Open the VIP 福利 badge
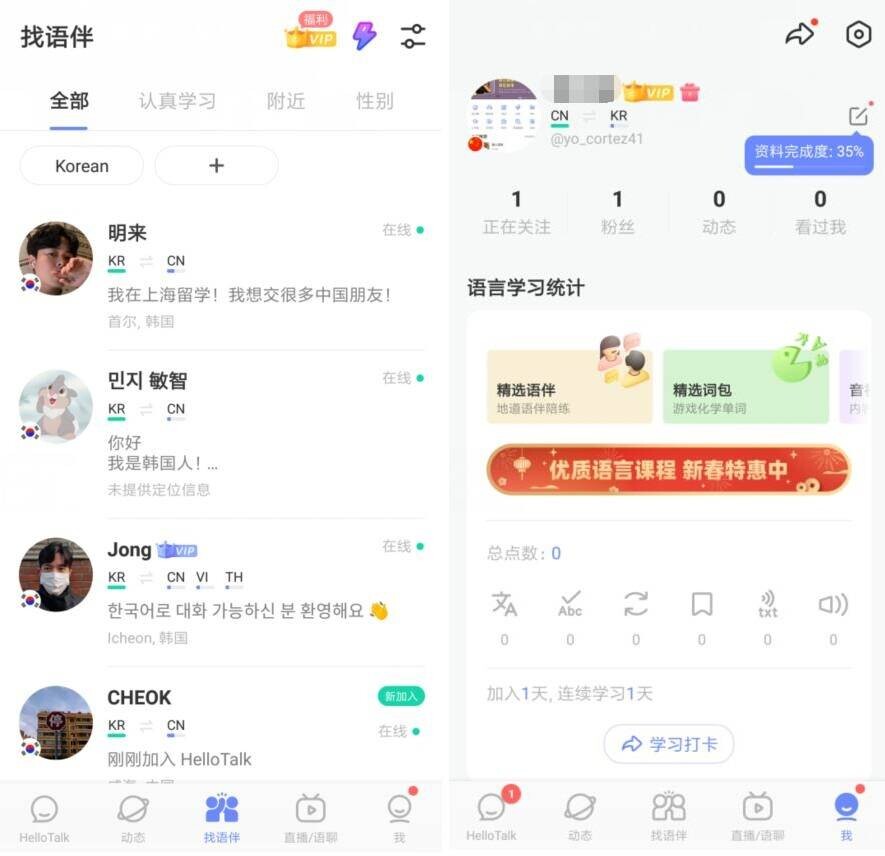The height and width of the screenshot is (856, 885). click(311, 34)
